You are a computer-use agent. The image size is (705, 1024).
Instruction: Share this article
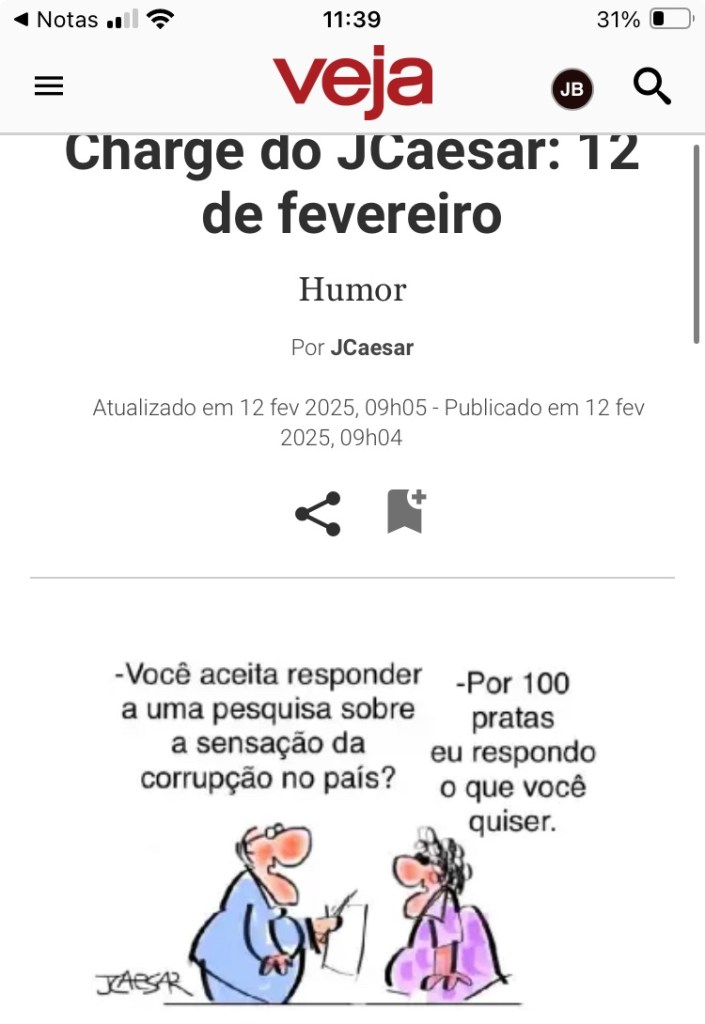coord(318,514)
